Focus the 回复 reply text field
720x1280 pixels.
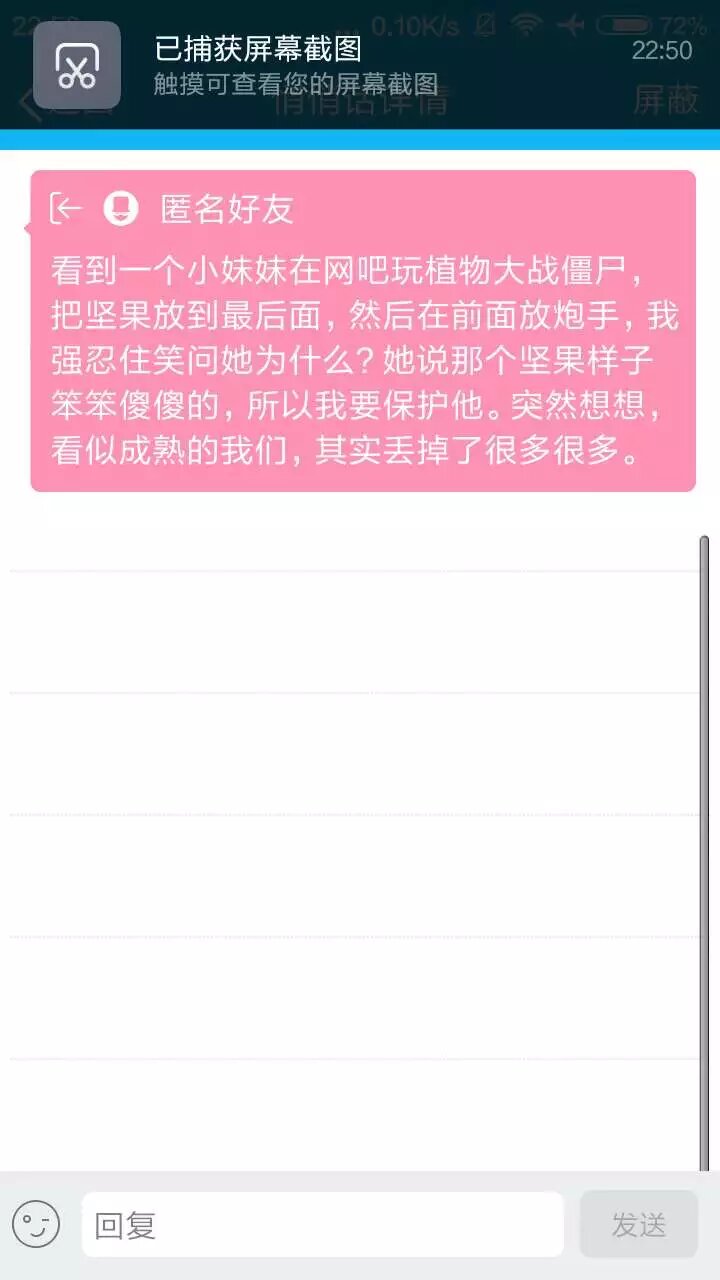(322, 1224)
